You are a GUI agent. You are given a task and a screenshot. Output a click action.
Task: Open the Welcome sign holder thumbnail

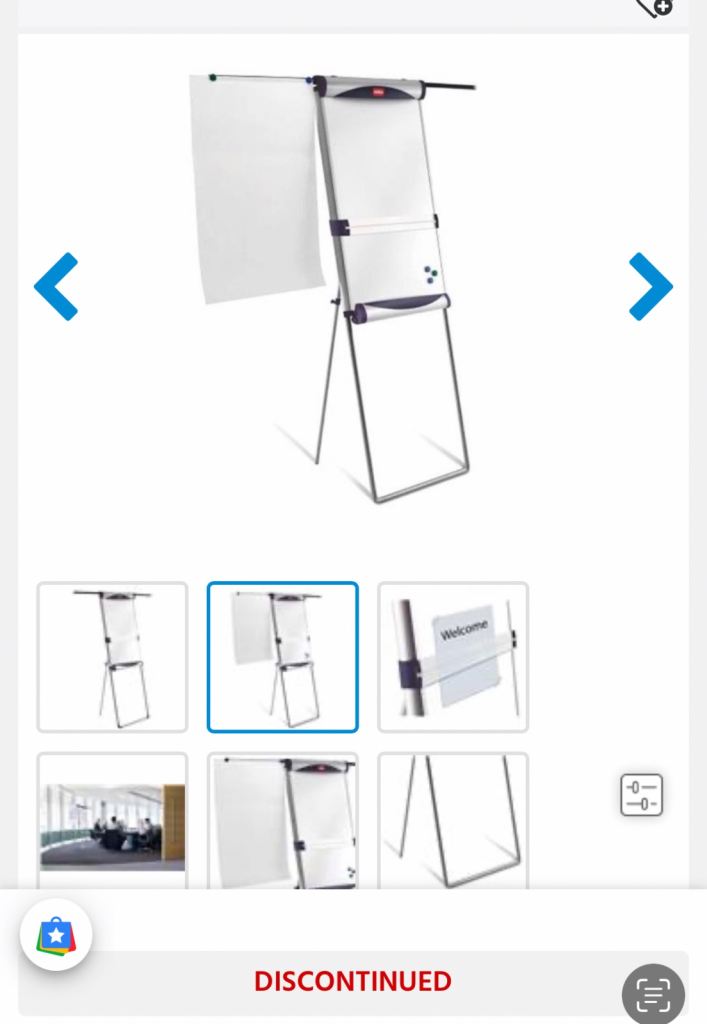coord(453,657)
